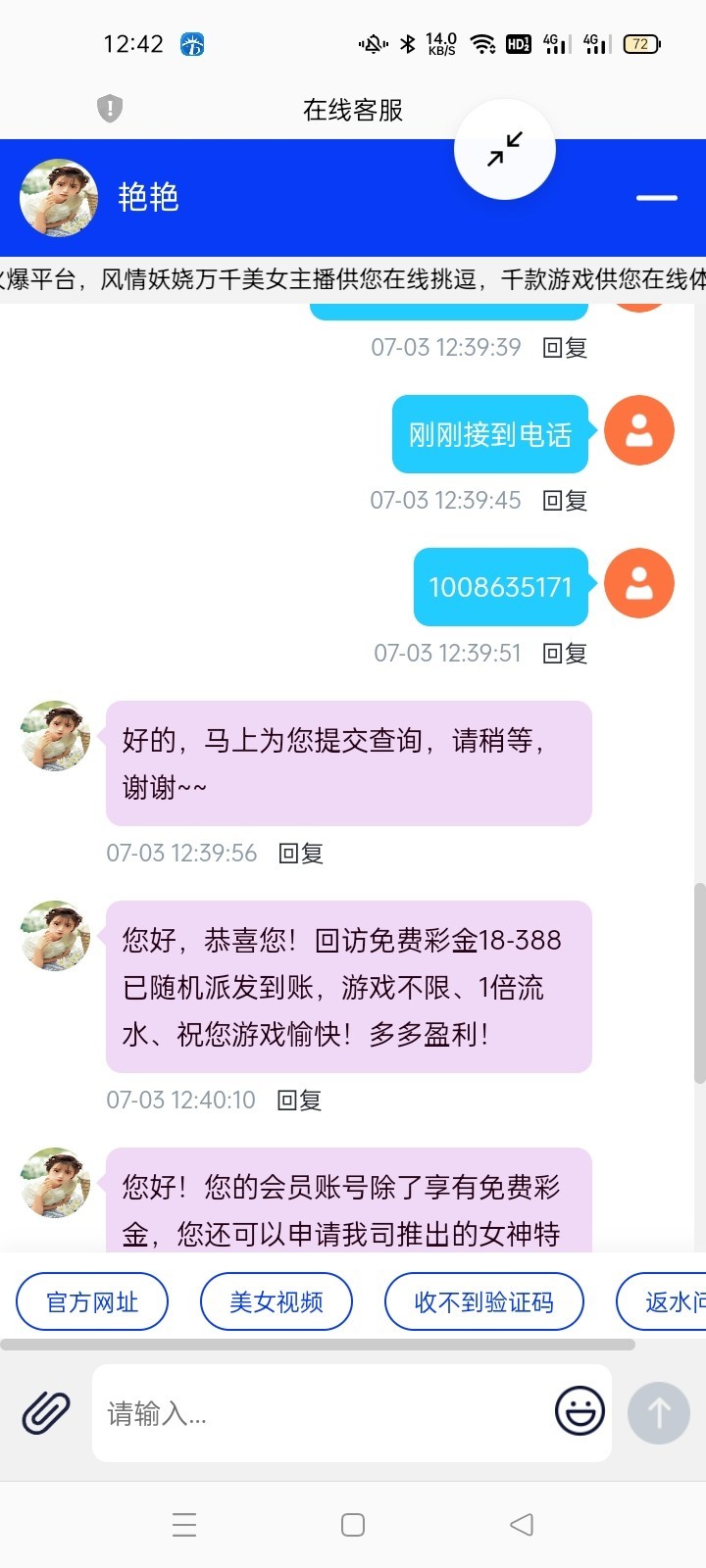Open the attachment paperclip
The height and width of the screenshot is (1568, 706).
coord(46,1413)
